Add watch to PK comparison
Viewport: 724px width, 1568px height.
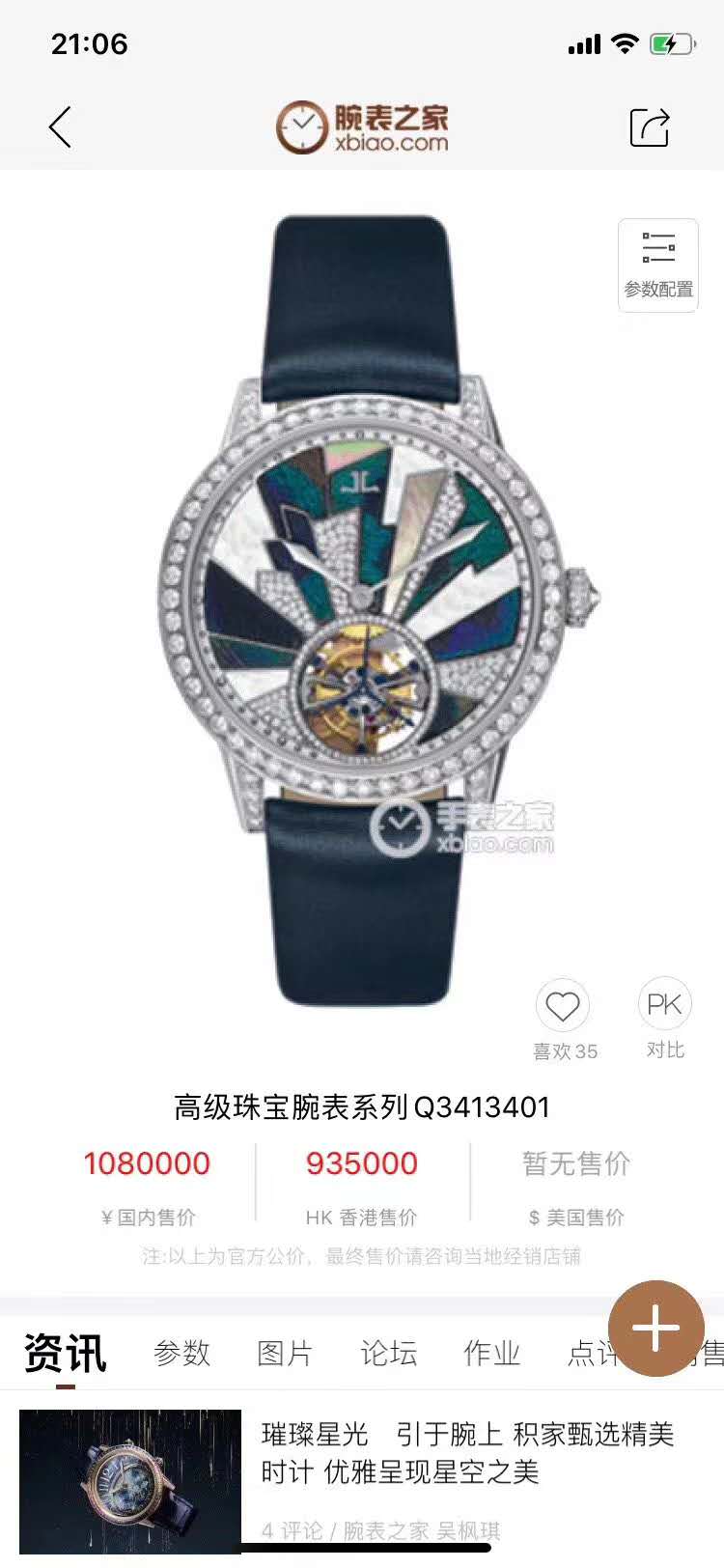coord(665,1005)
